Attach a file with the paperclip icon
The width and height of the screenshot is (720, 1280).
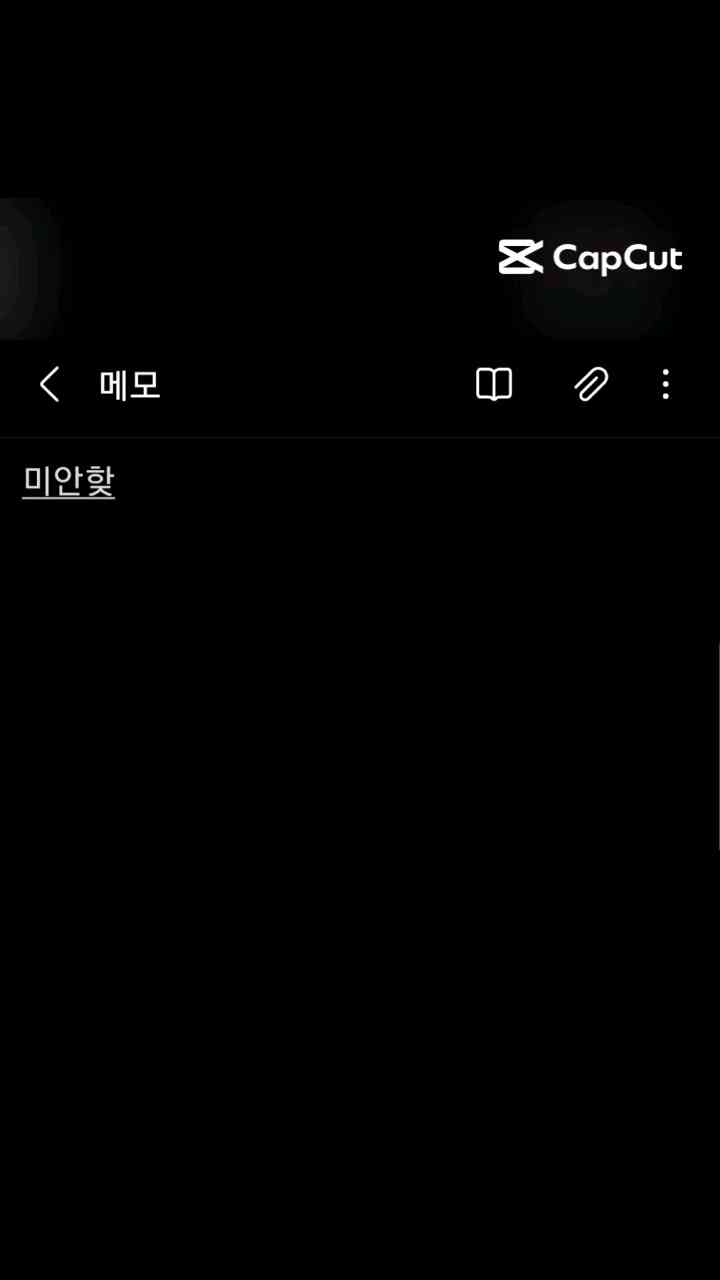pyautogui.click(x=591, y=384)
